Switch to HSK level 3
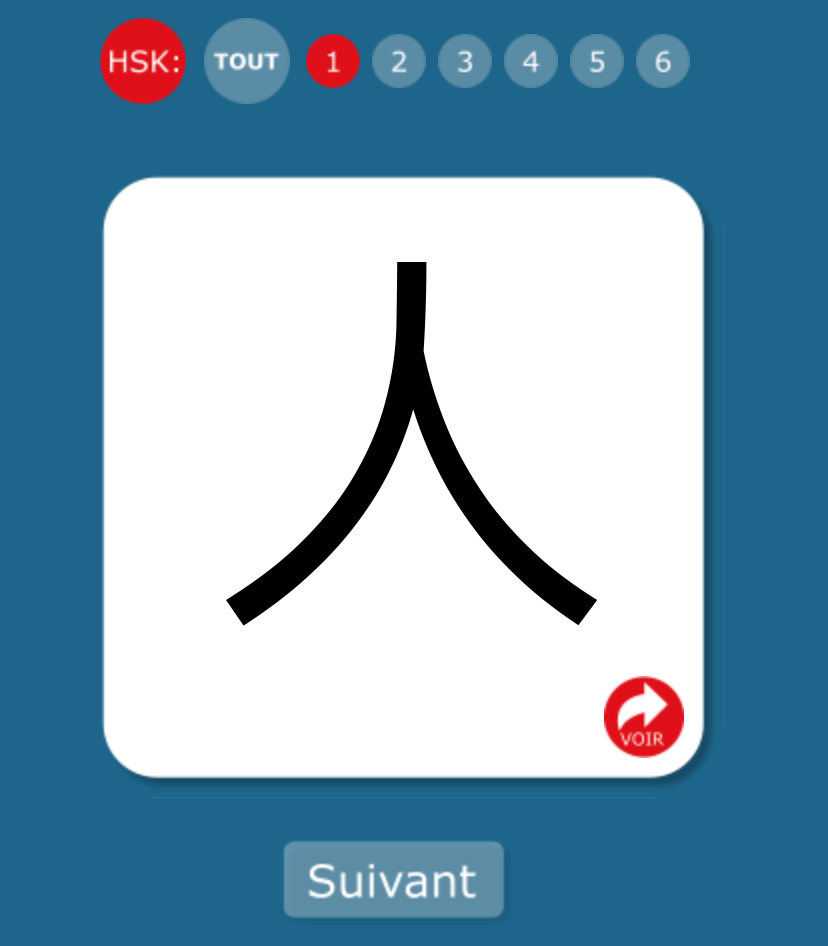The height and width of the screenshot is (946, 828). click(x=465, y=62)
